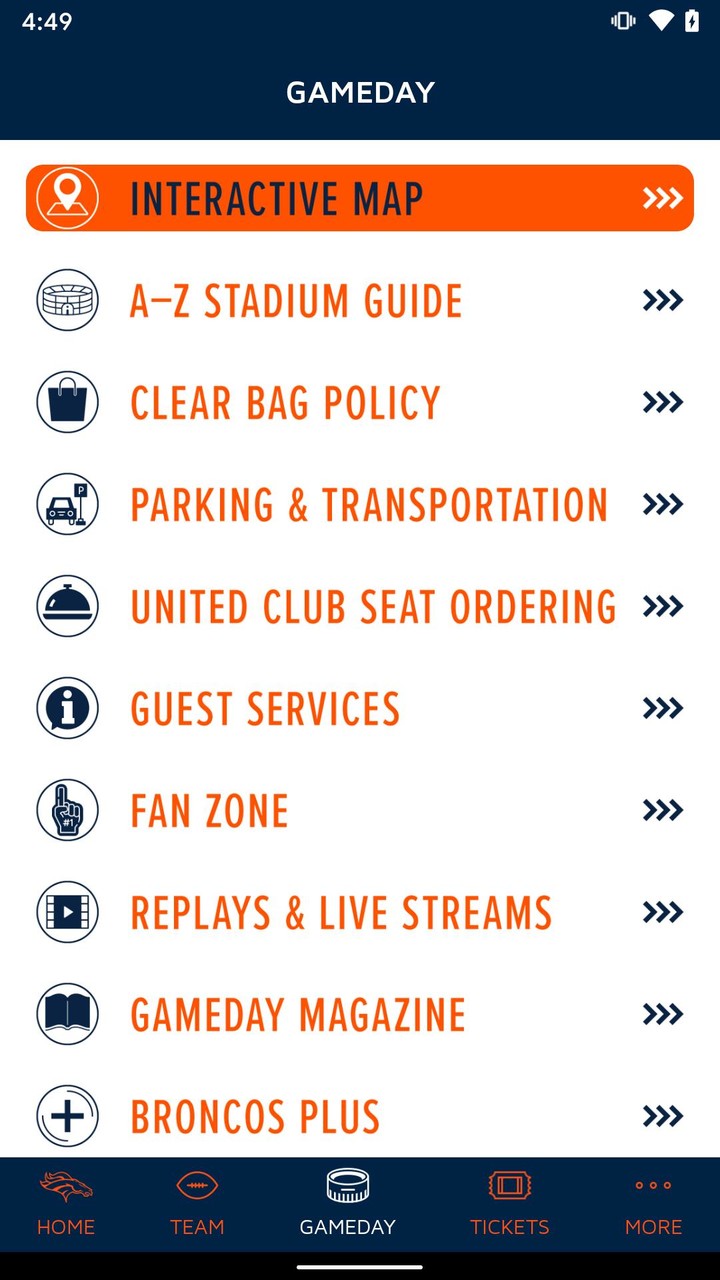Click the football icon above Team
This screenshot has width=720, height=1280.
click(198, 1188)
